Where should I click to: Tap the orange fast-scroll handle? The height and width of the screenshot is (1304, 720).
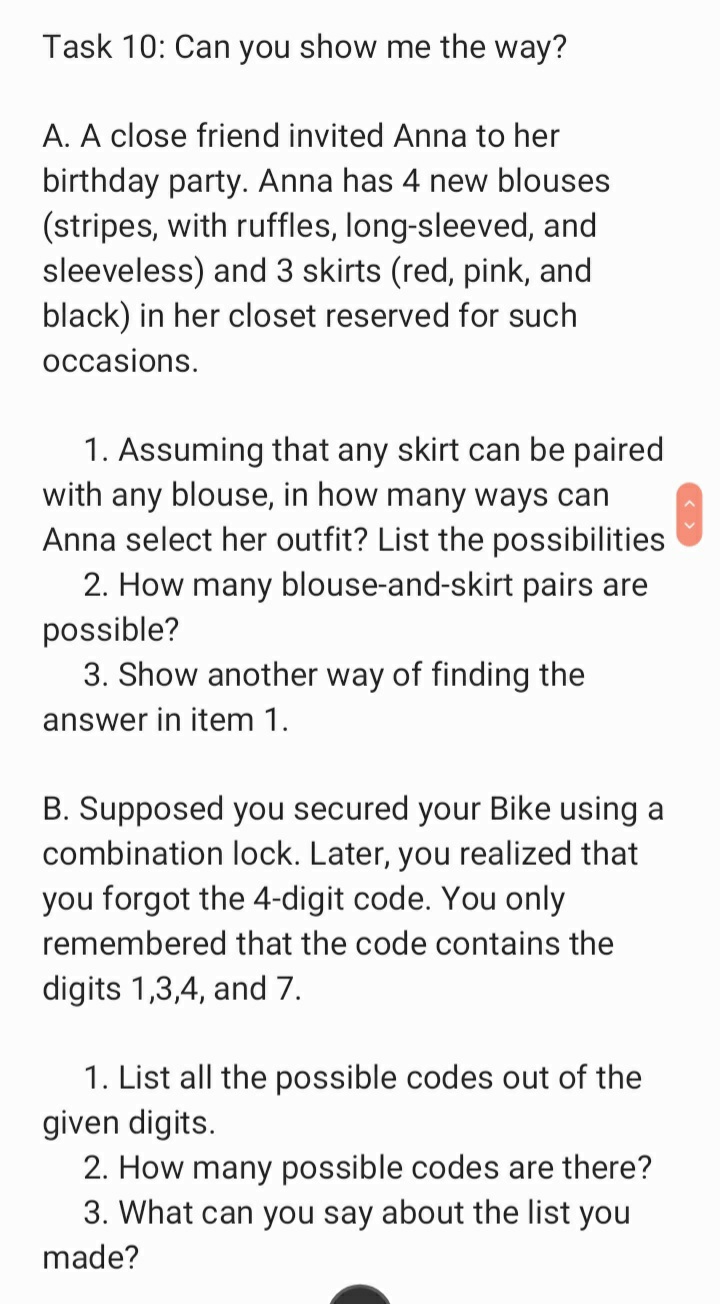click(691, 514)
